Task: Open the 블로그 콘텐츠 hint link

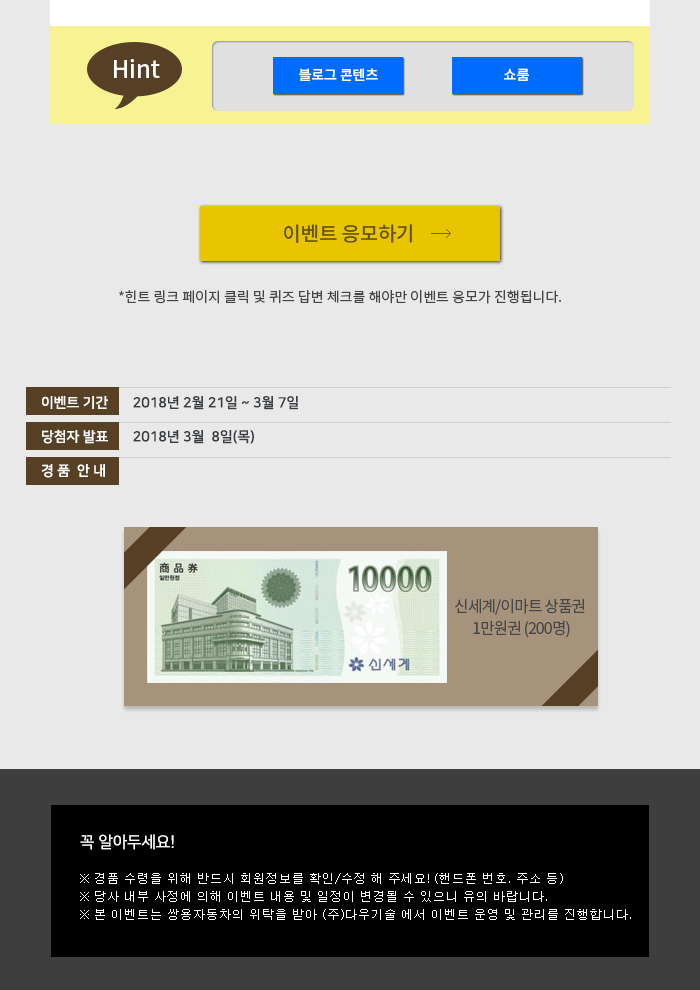Action: point(338,76)
